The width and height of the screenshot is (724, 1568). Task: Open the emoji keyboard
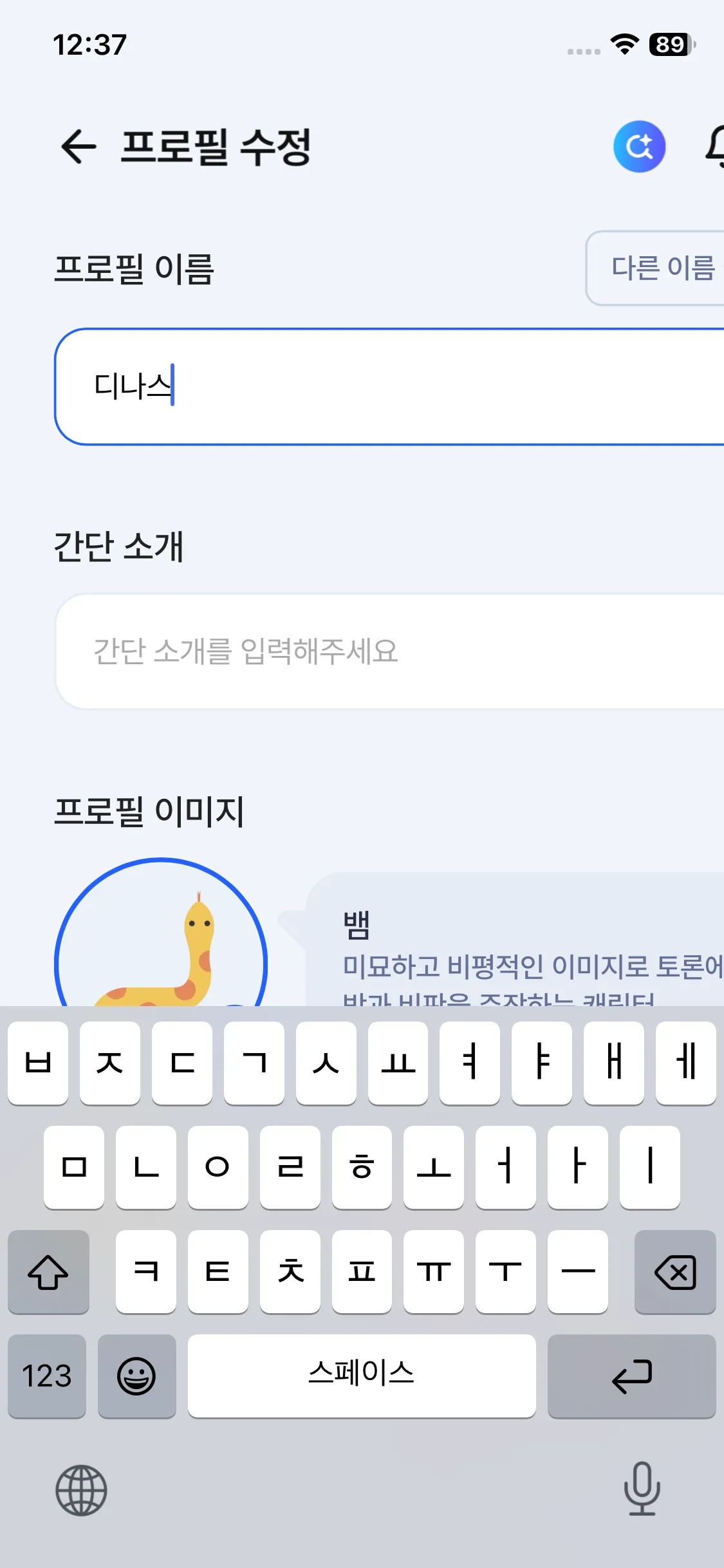tap(136, 1376)
